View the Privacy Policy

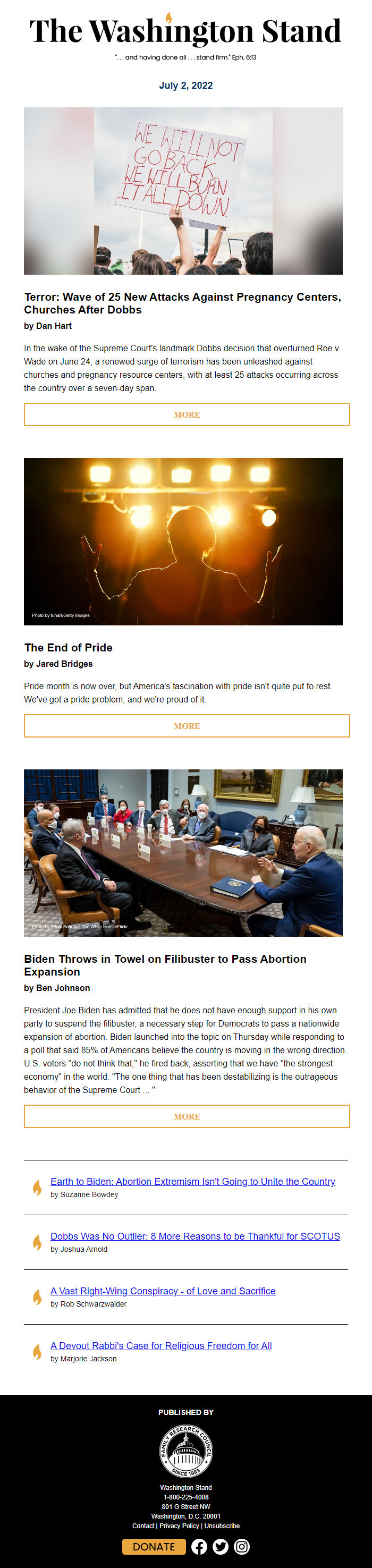(179, 1525)
